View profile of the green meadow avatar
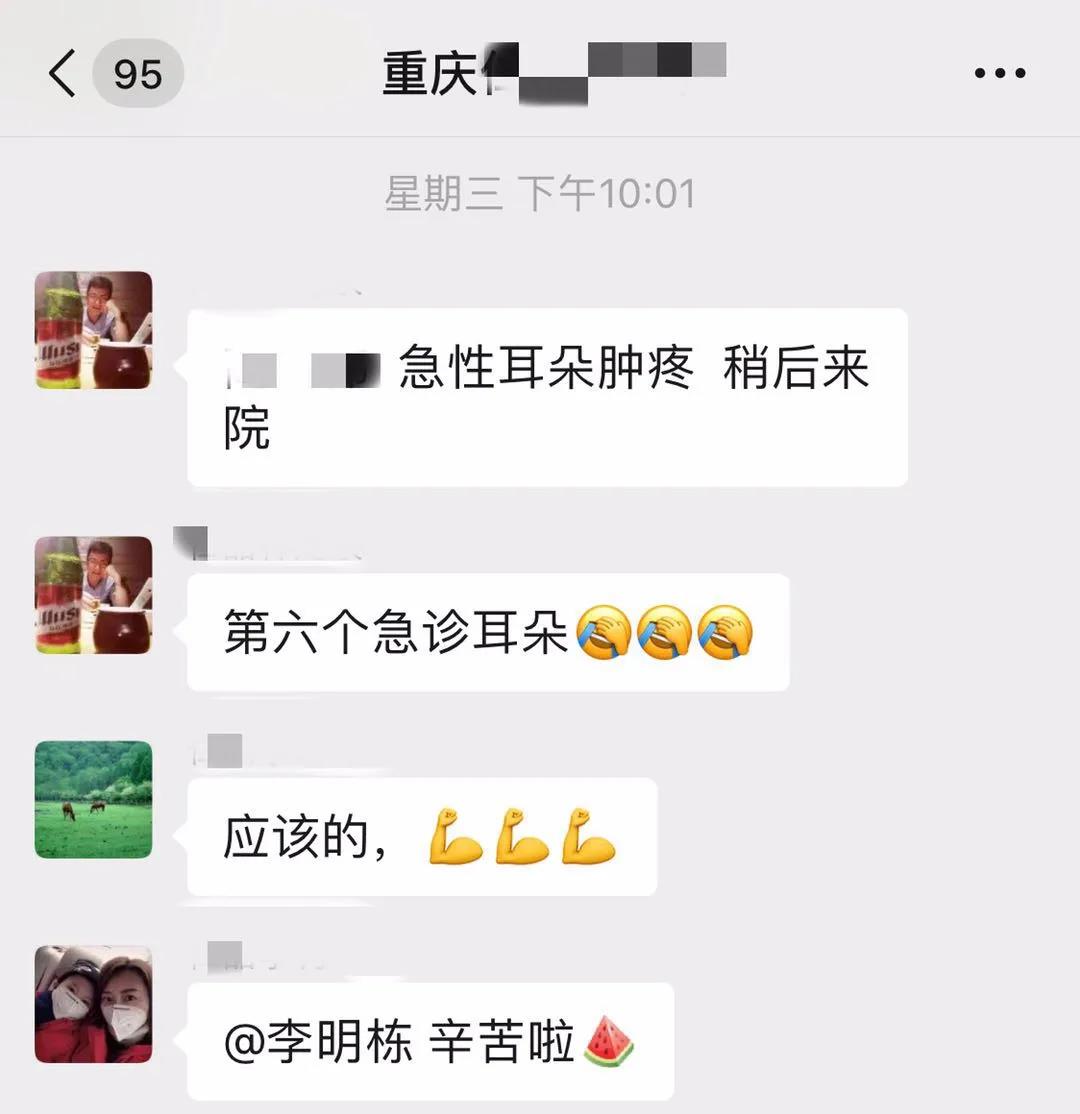This screenshot has width=1080, height=1114. coord(94,799)
